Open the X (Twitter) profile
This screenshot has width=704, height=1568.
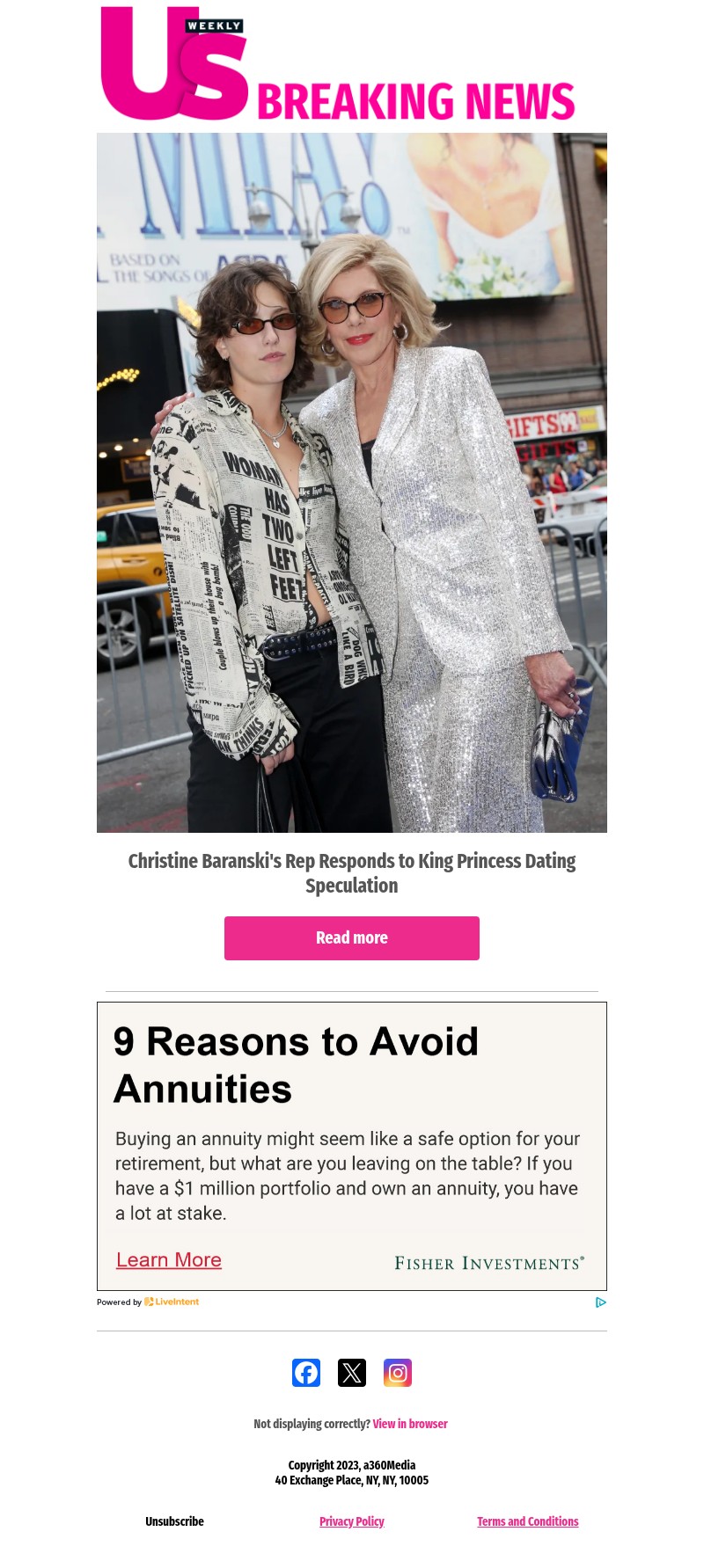352,1373
